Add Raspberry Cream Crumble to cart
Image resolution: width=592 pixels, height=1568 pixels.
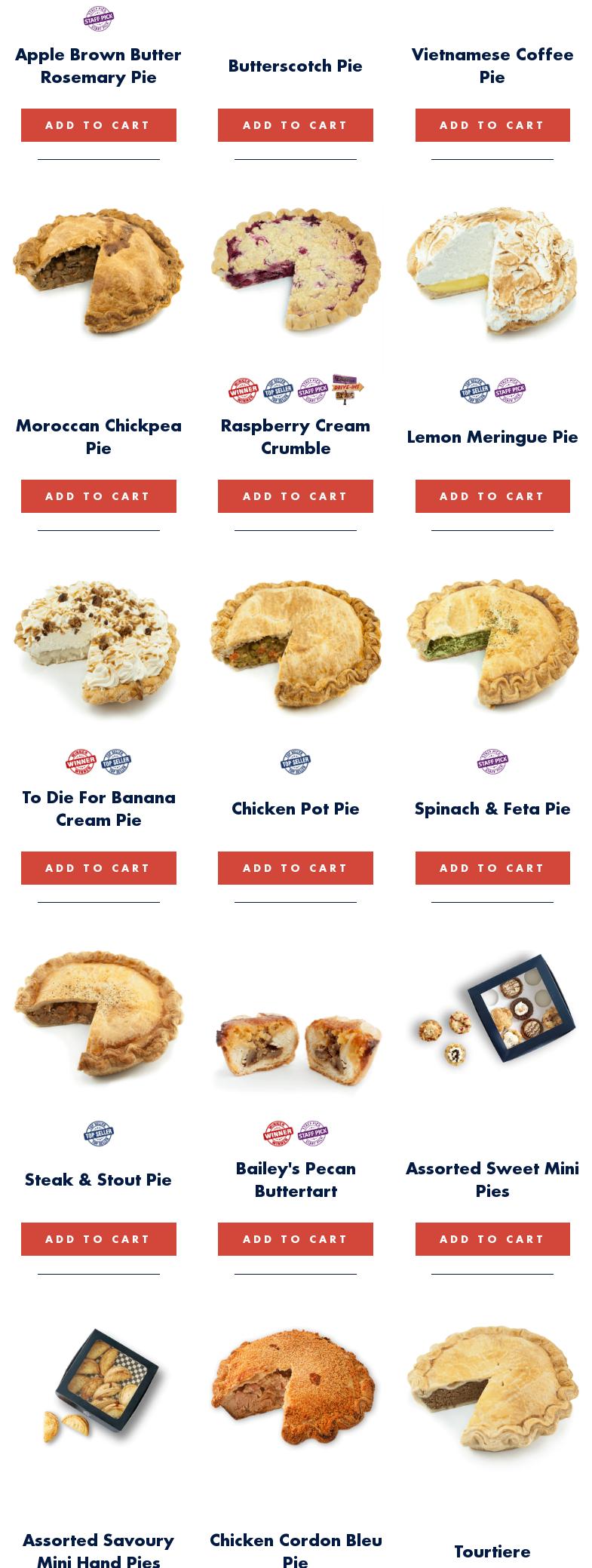pos(295,496)
